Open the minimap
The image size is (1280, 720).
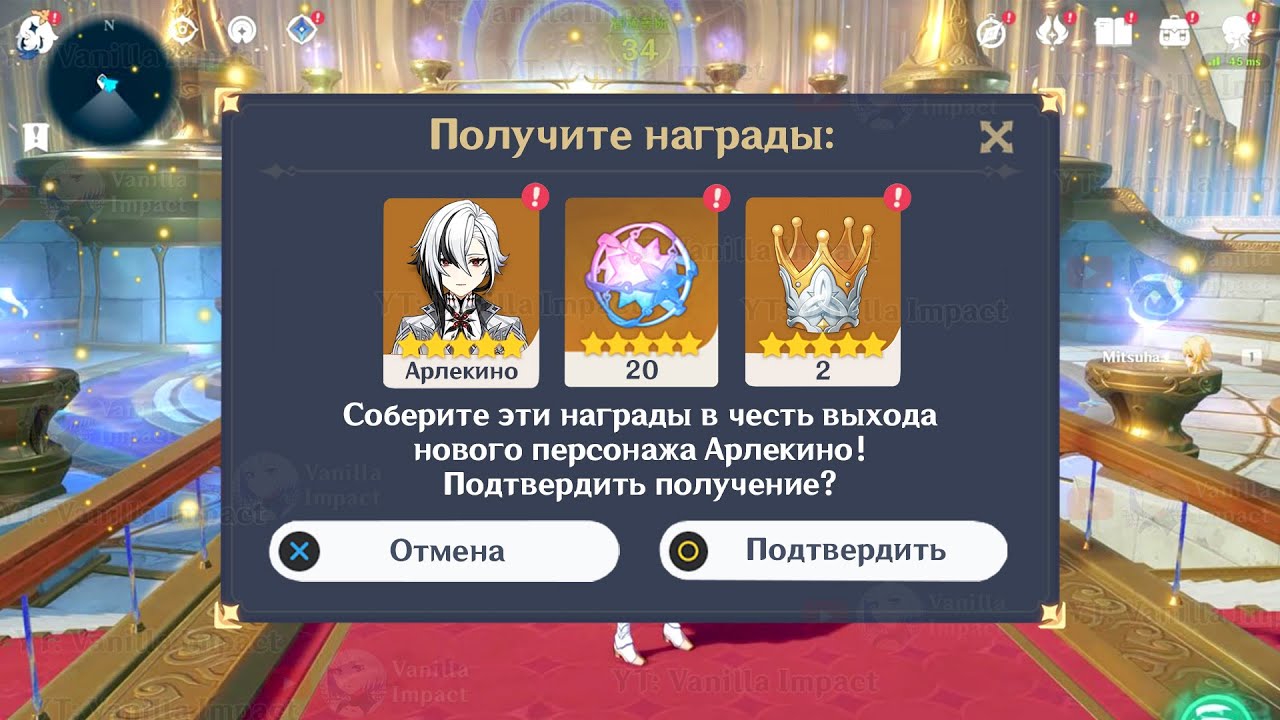click(110, 82)
